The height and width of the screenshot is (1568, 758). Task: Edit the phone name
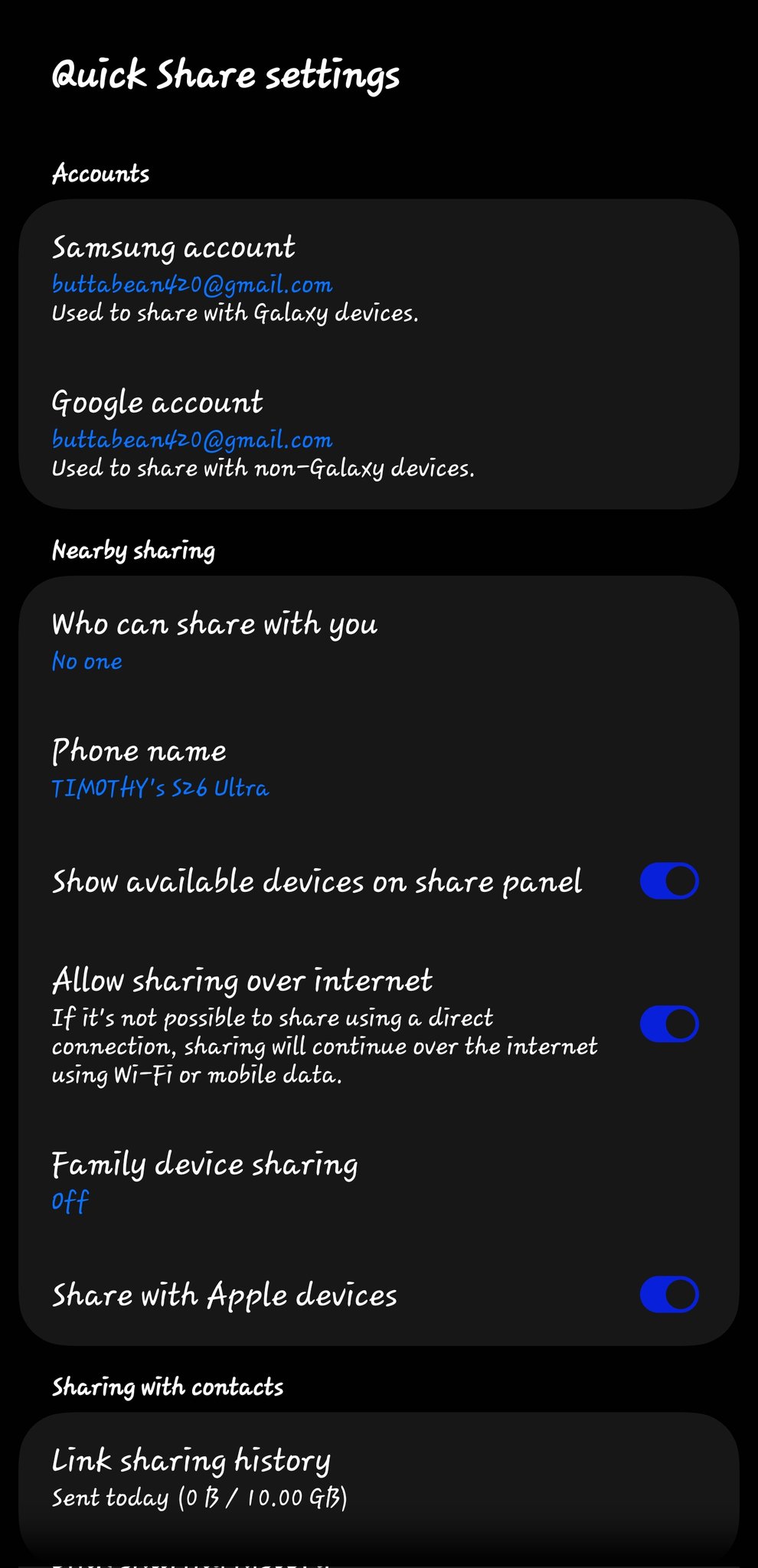click(378, 767)
